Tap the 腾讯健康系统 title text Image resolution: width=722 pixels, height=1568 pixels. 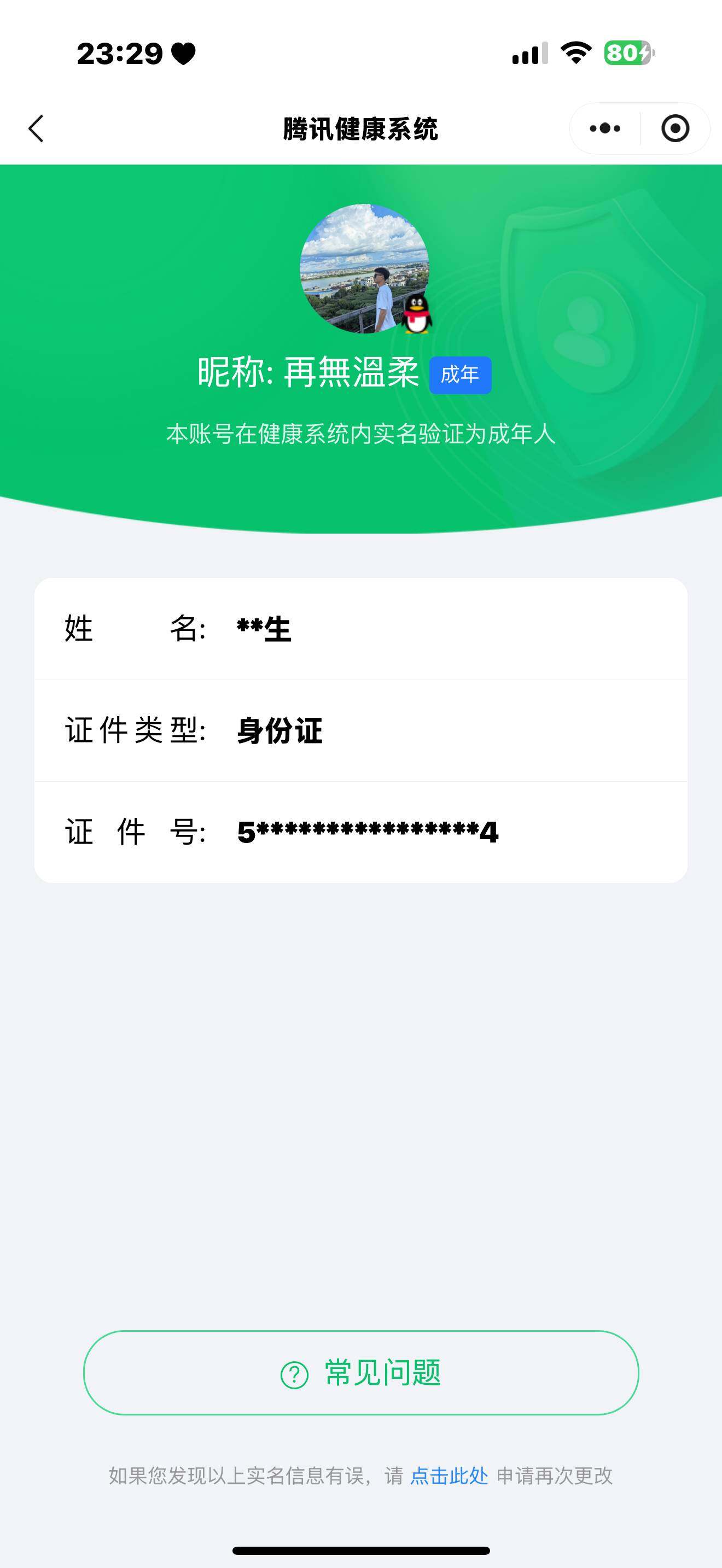click(361, 128)
